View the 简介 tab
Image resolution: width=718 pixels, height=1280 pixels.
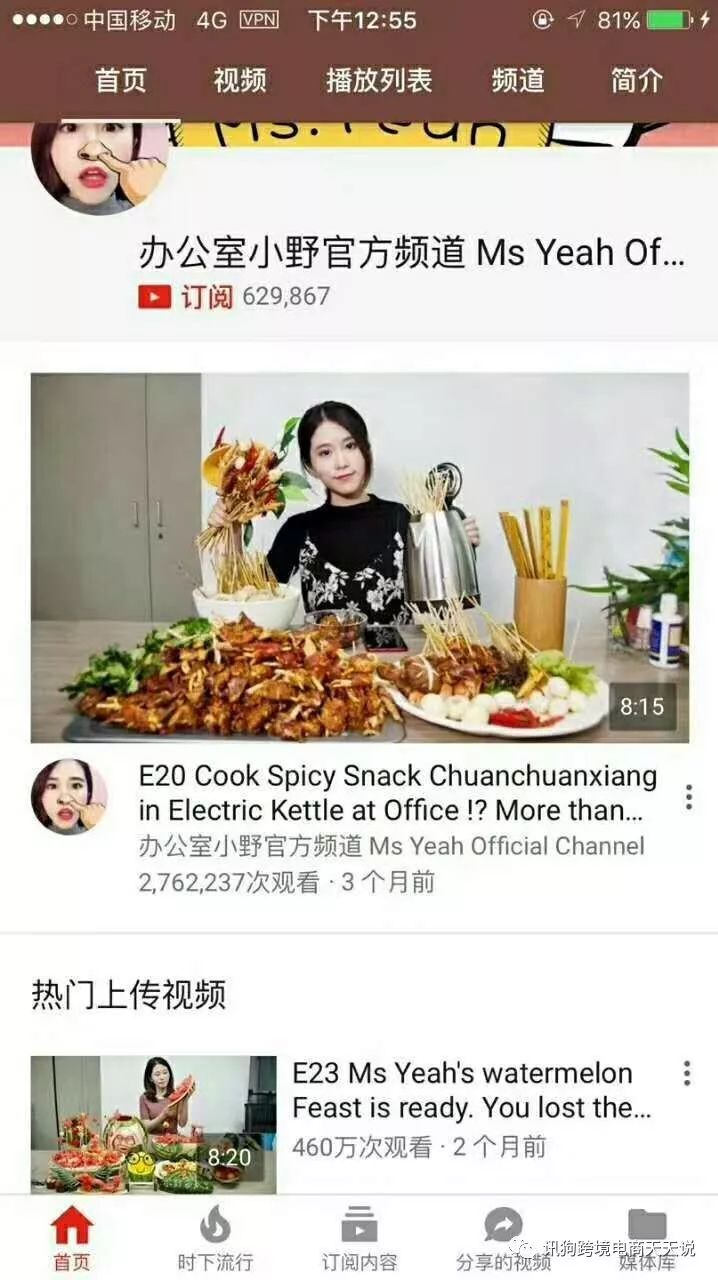pos(637,80)
